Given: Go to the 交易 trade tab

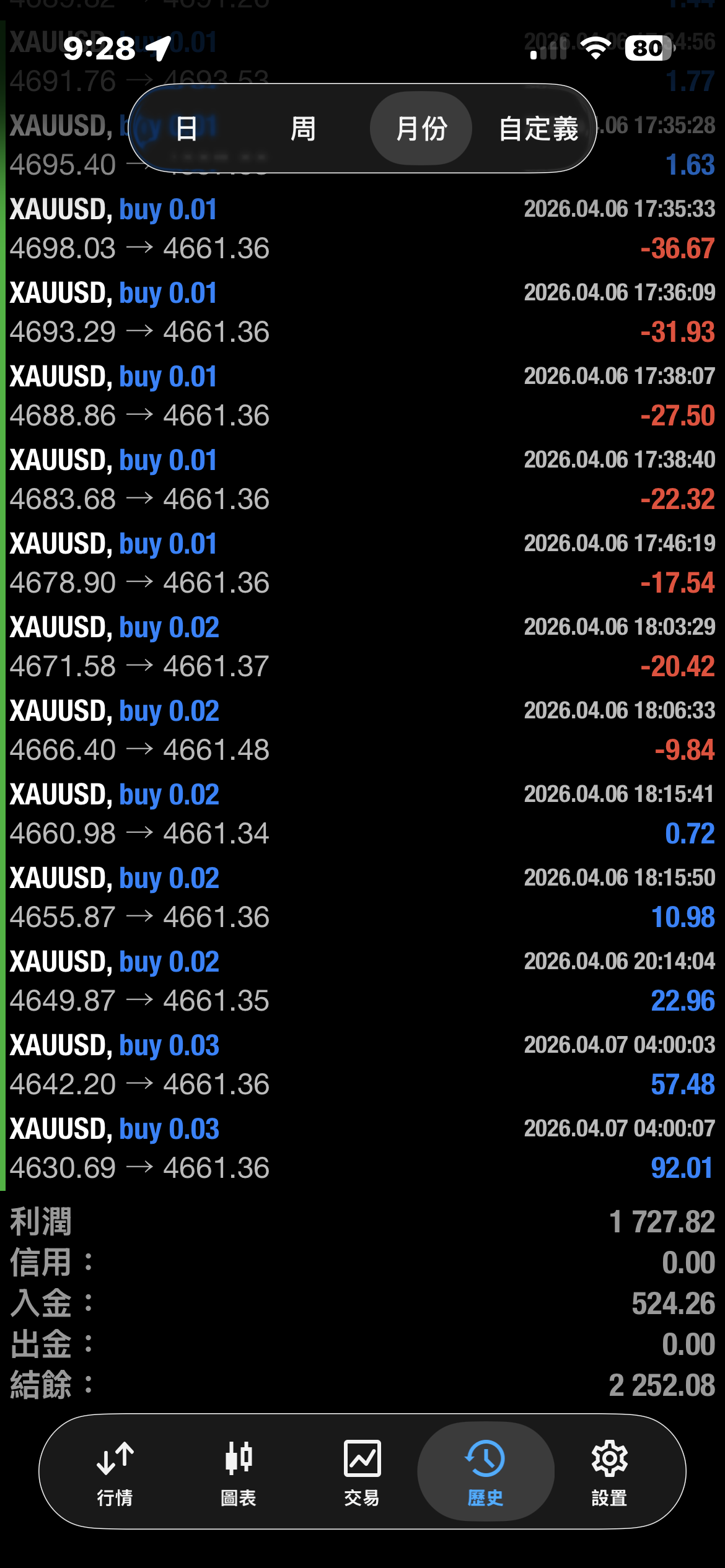Looking at the screenshot, I should (x=362, y=1473).
